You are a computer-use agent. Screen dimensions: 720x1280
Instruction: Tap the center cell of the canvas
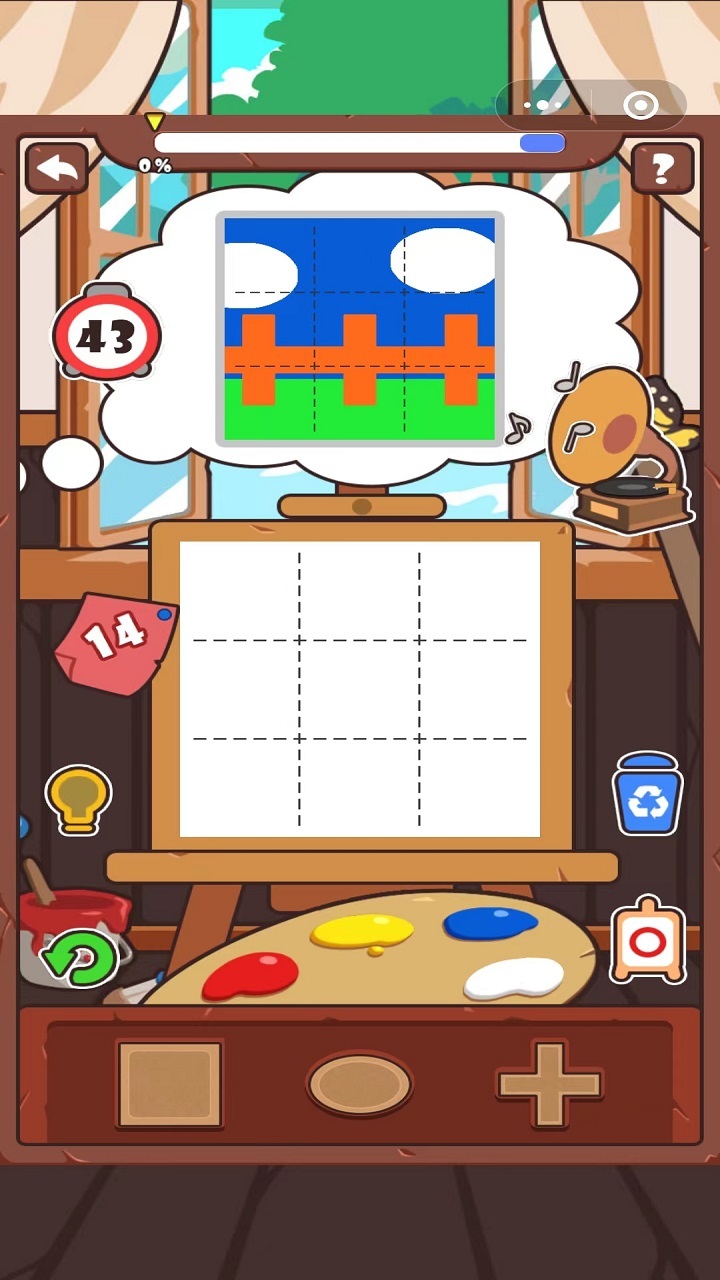coord(359,689)
